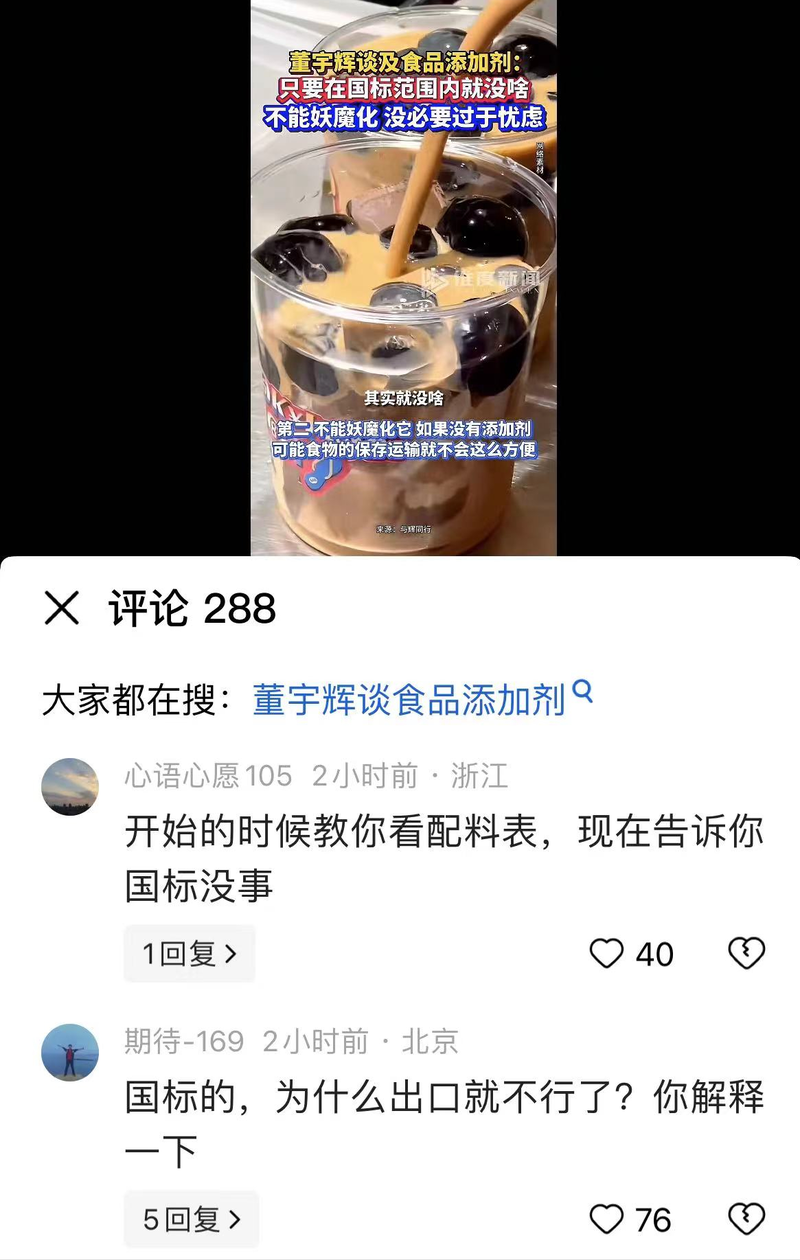Screen dimensions: 800x1260
Task: Expand 5回复 under 期待-169's comment
Action: pos(191,1220)
